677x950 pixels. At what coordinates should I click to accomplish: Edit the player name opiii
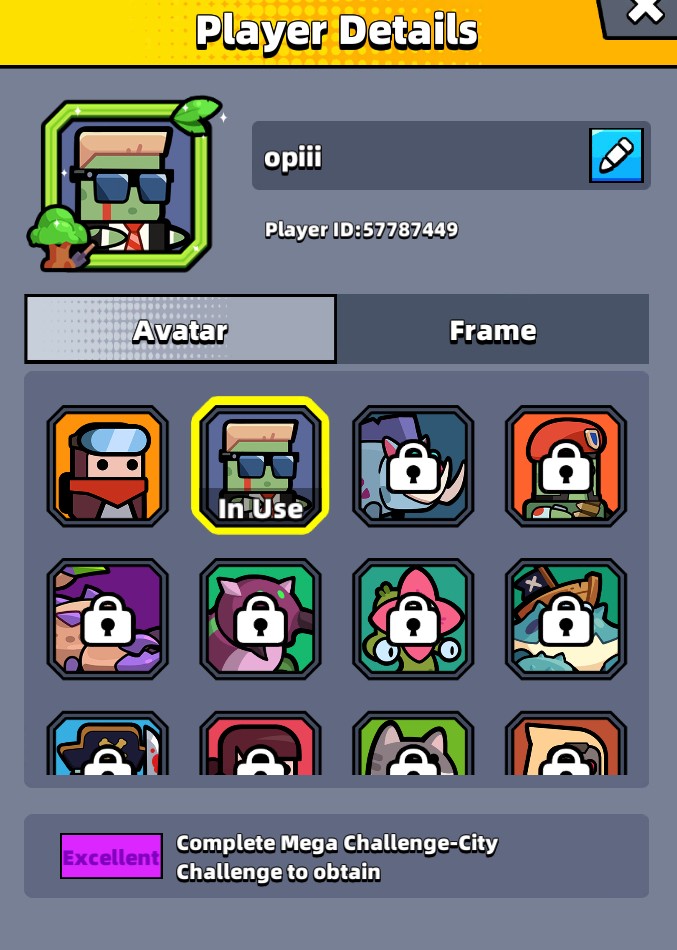pyautogui.click(x=615, y=156)
